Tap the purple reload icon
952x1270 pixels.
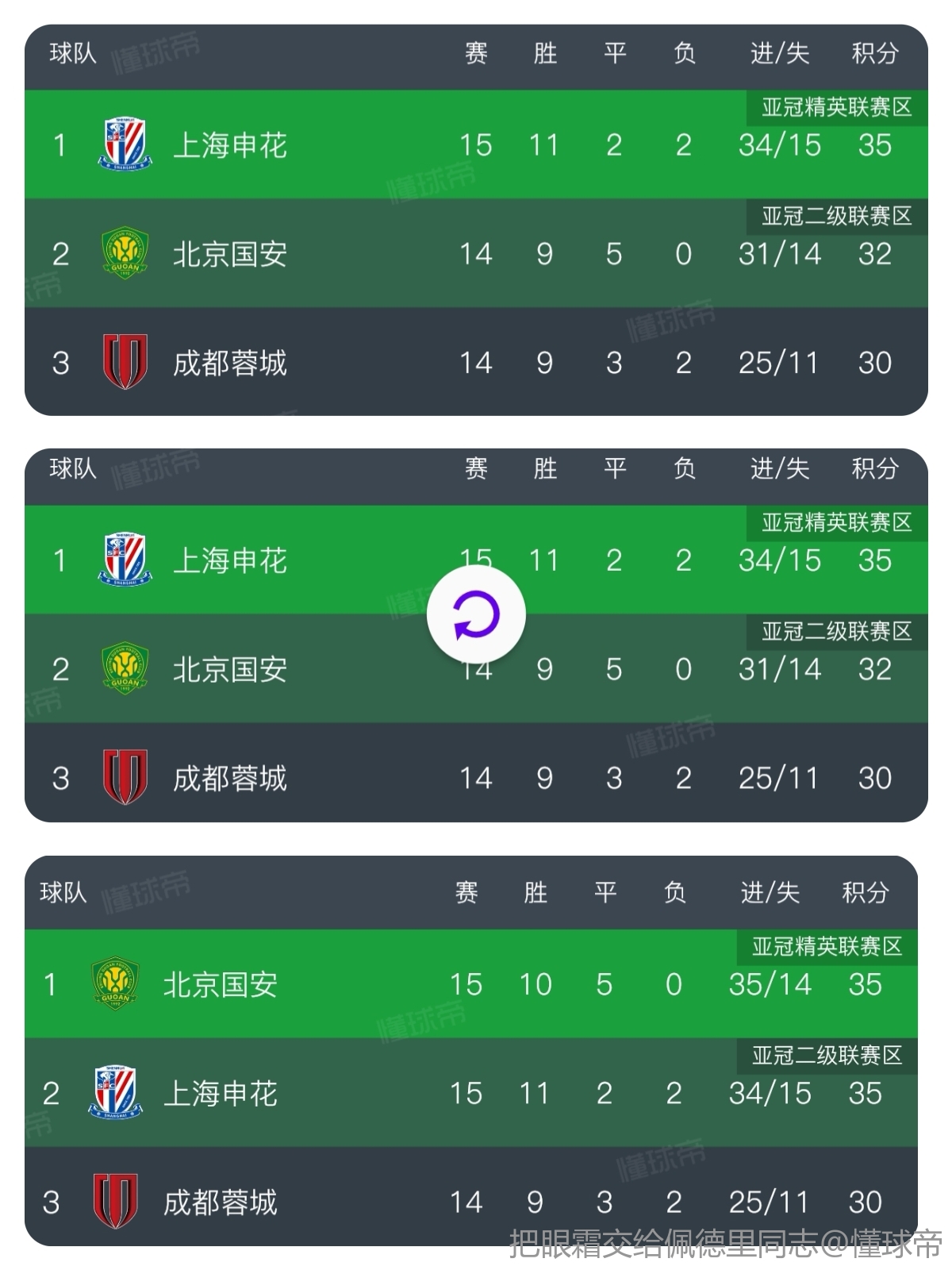pos(476,615)
